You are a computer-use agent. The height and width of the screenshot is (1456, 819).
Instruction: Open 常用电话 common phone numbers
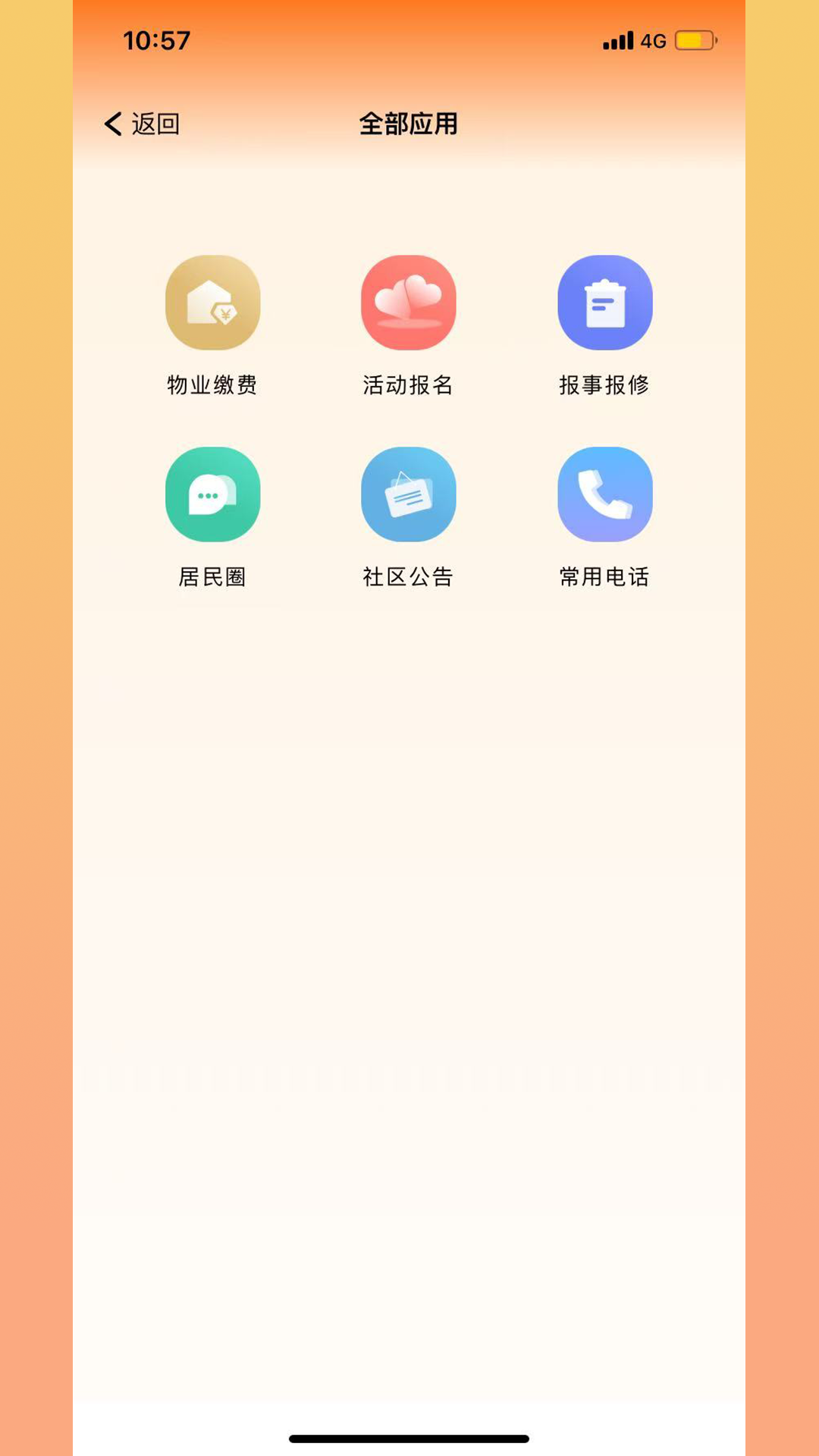pos(604,494)
